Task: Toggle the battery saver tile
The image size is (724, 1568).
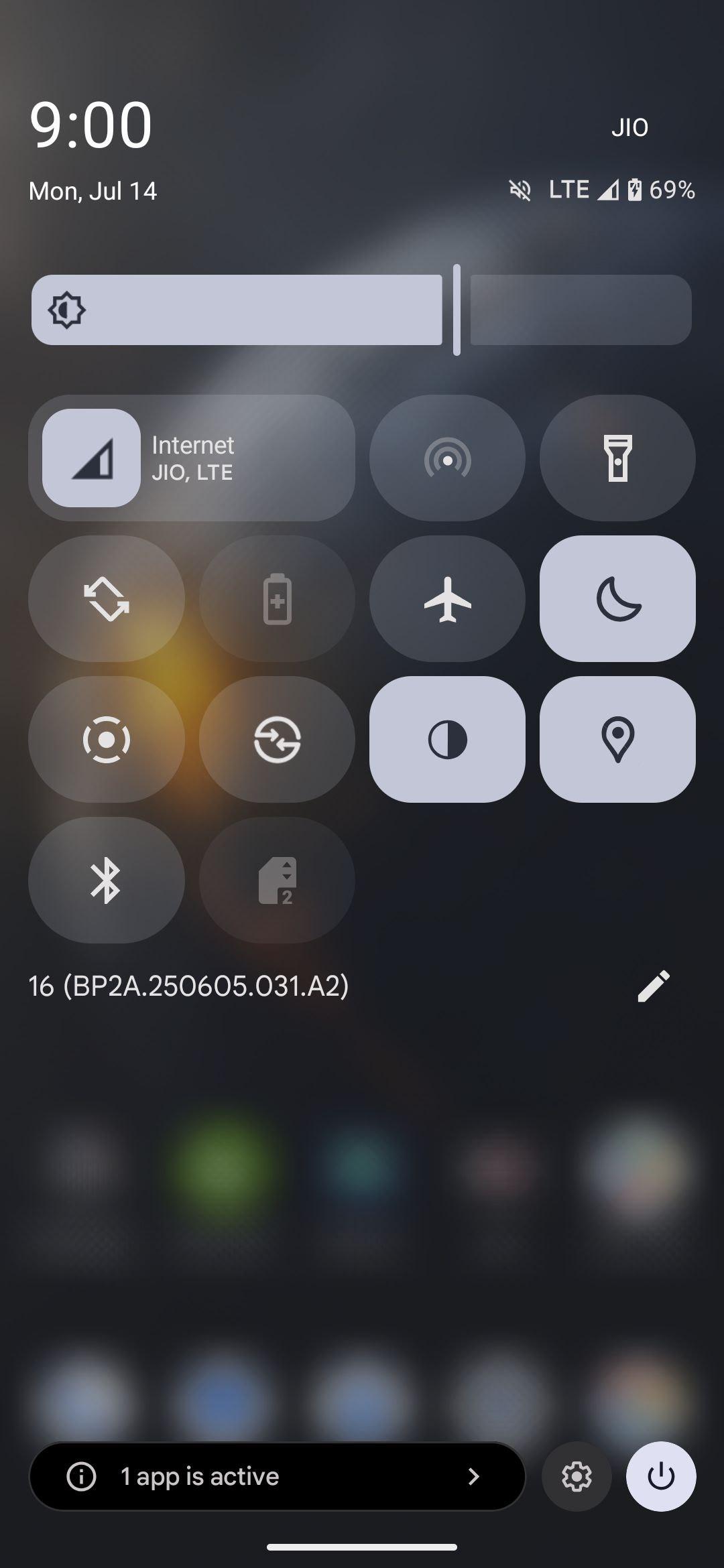Action: pyautogui.click(x=277, y=599)
